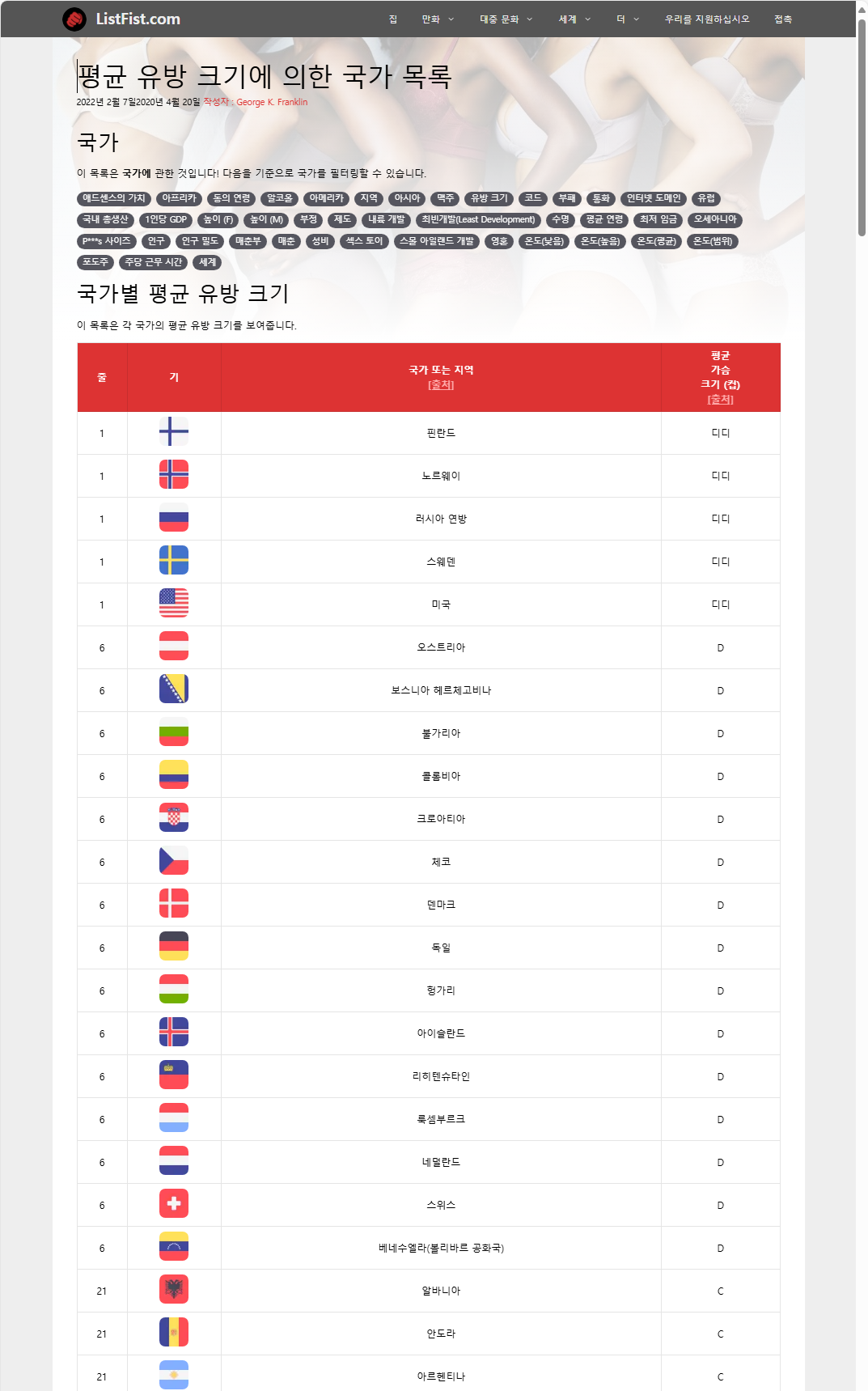The height and width of the screenshot is (1391, 868).
Task: Open the 접촉 contact page
Action: coord(783,19)
